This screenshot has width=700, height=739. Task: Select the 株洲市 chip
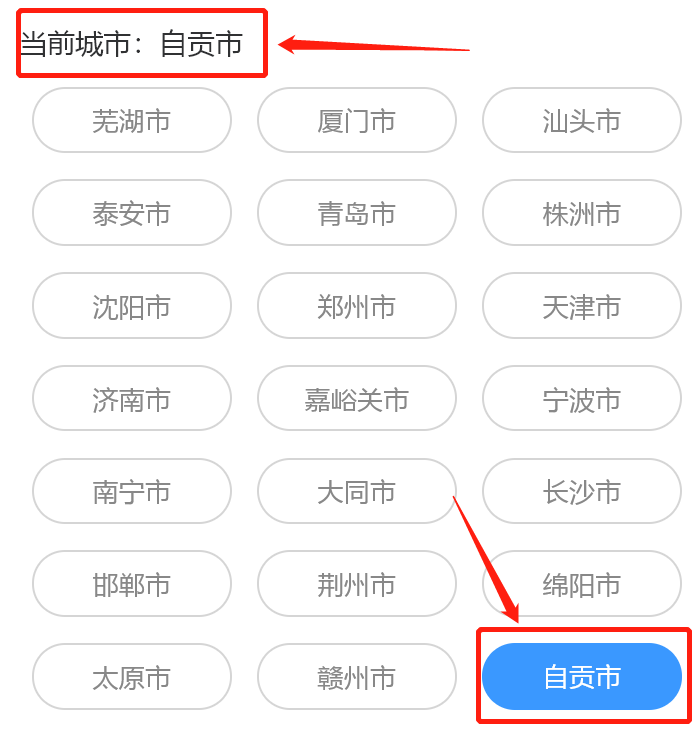[582, 213]
